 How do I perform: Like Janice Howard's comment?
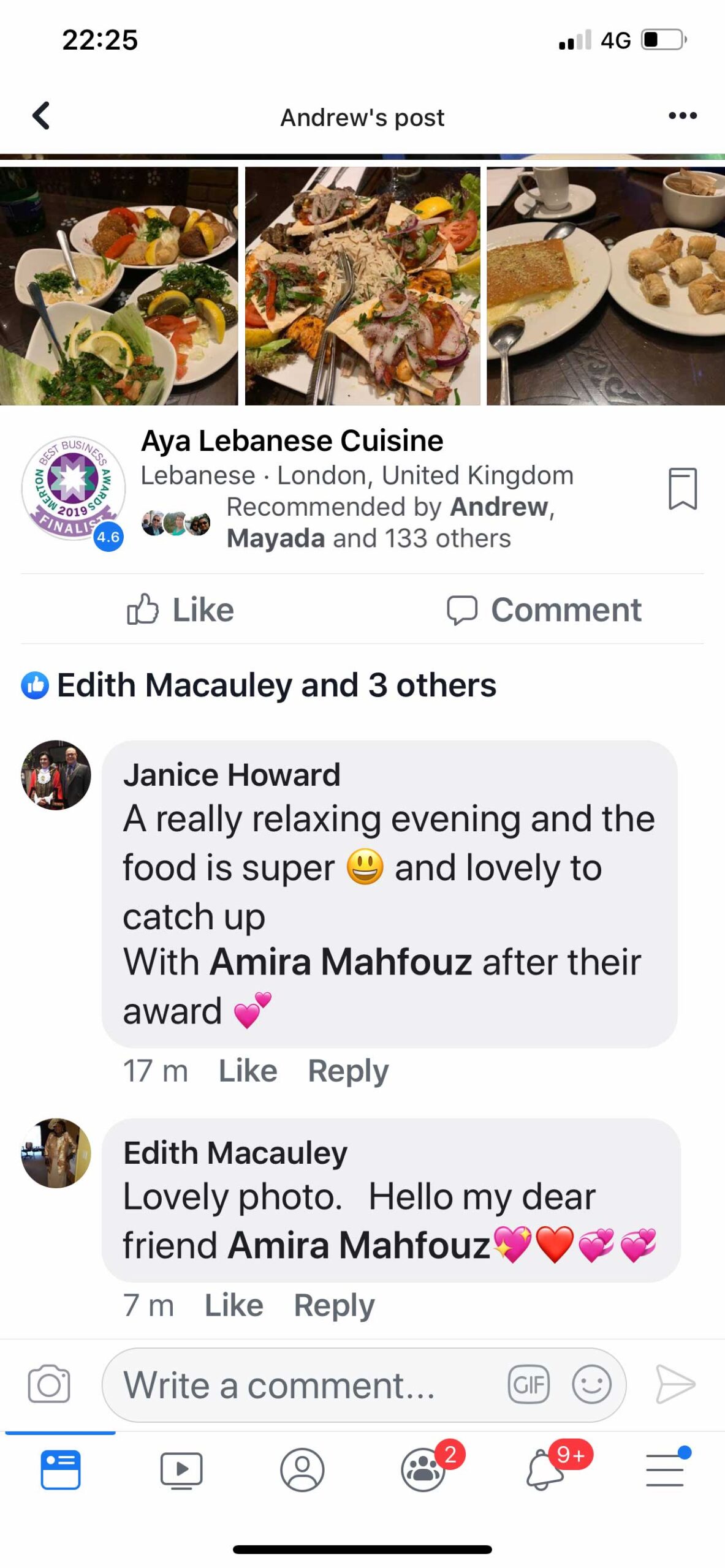coord(248,1071)
